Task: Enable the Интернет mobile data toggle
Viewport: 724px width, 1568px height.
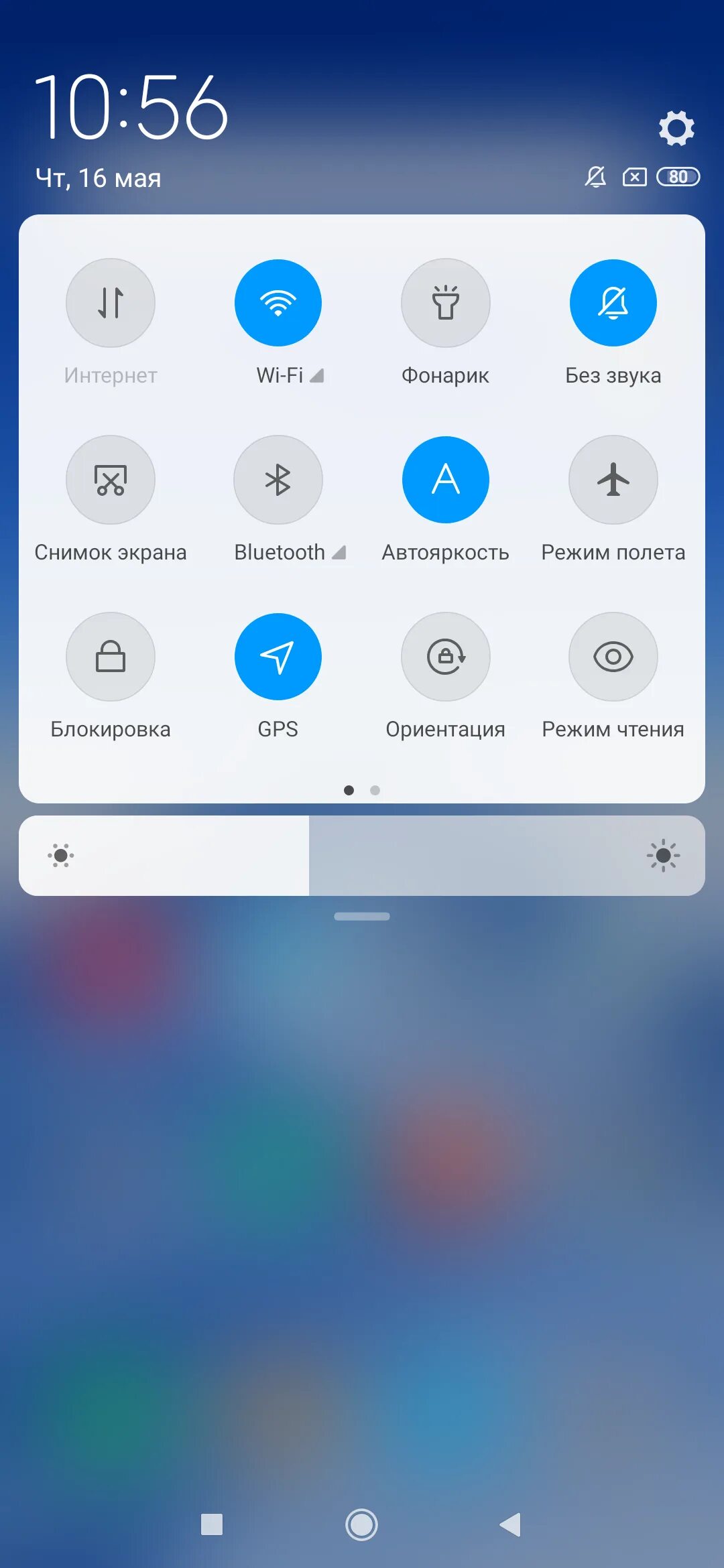Action: (x=111, y=303)
